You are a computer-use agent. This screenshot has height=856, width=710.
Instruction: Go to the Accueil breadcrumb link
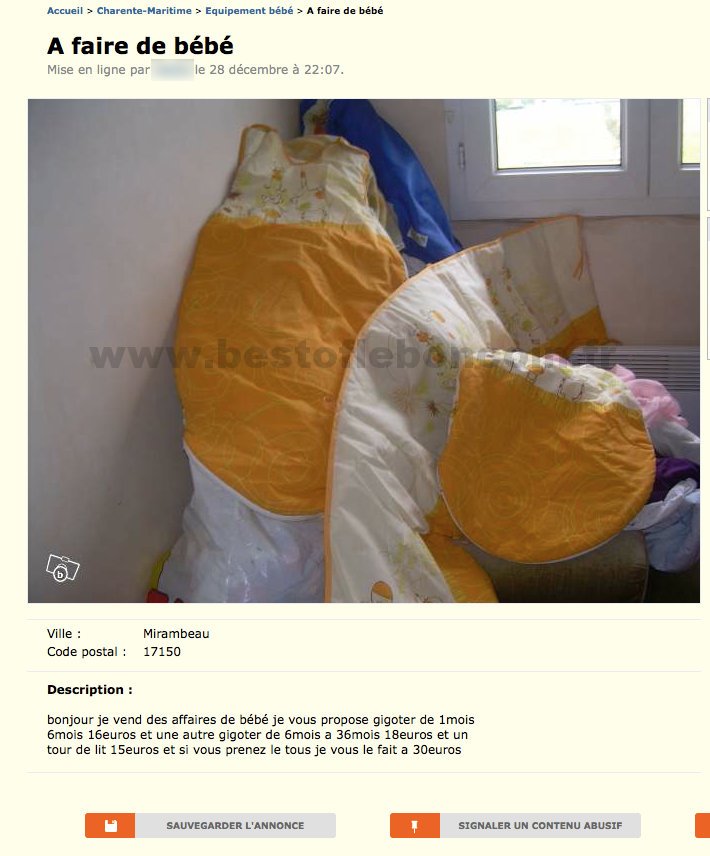coord(64,11)
